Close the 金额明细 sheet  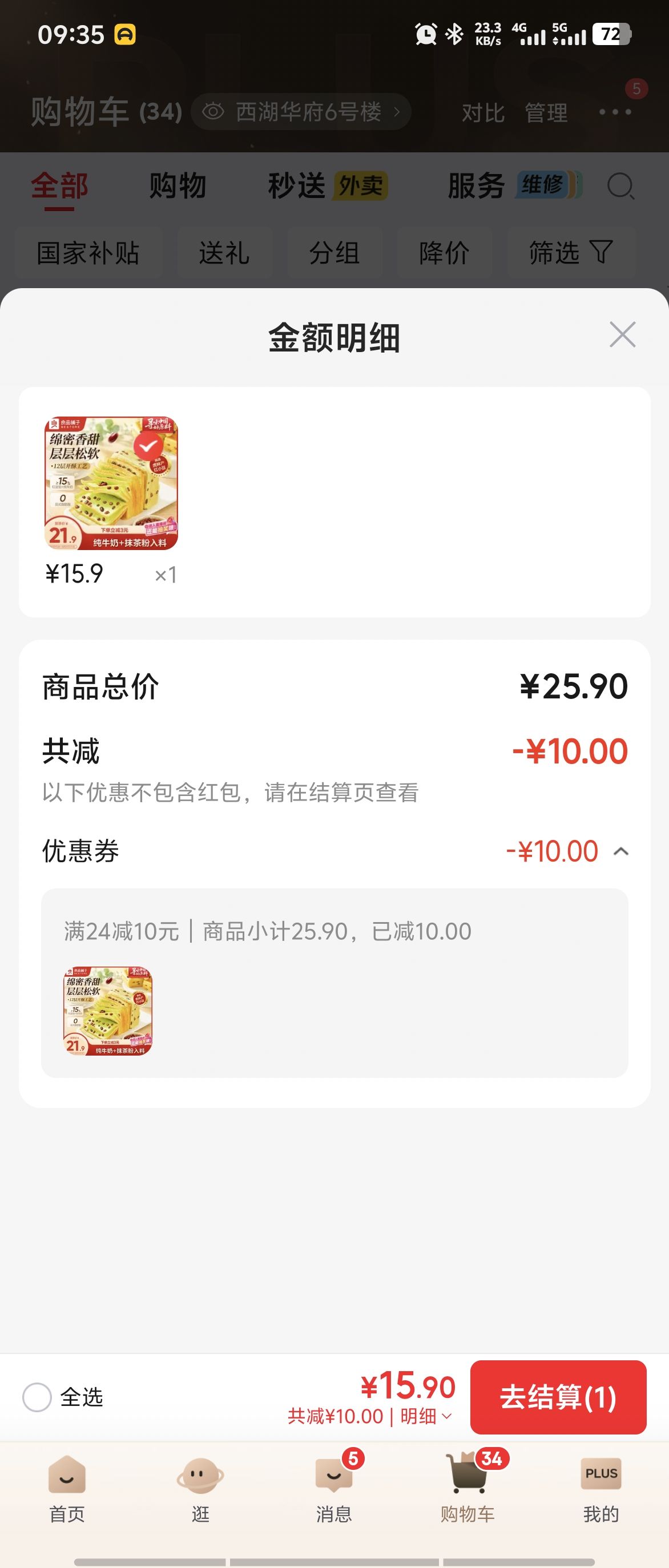pos(622,335)
